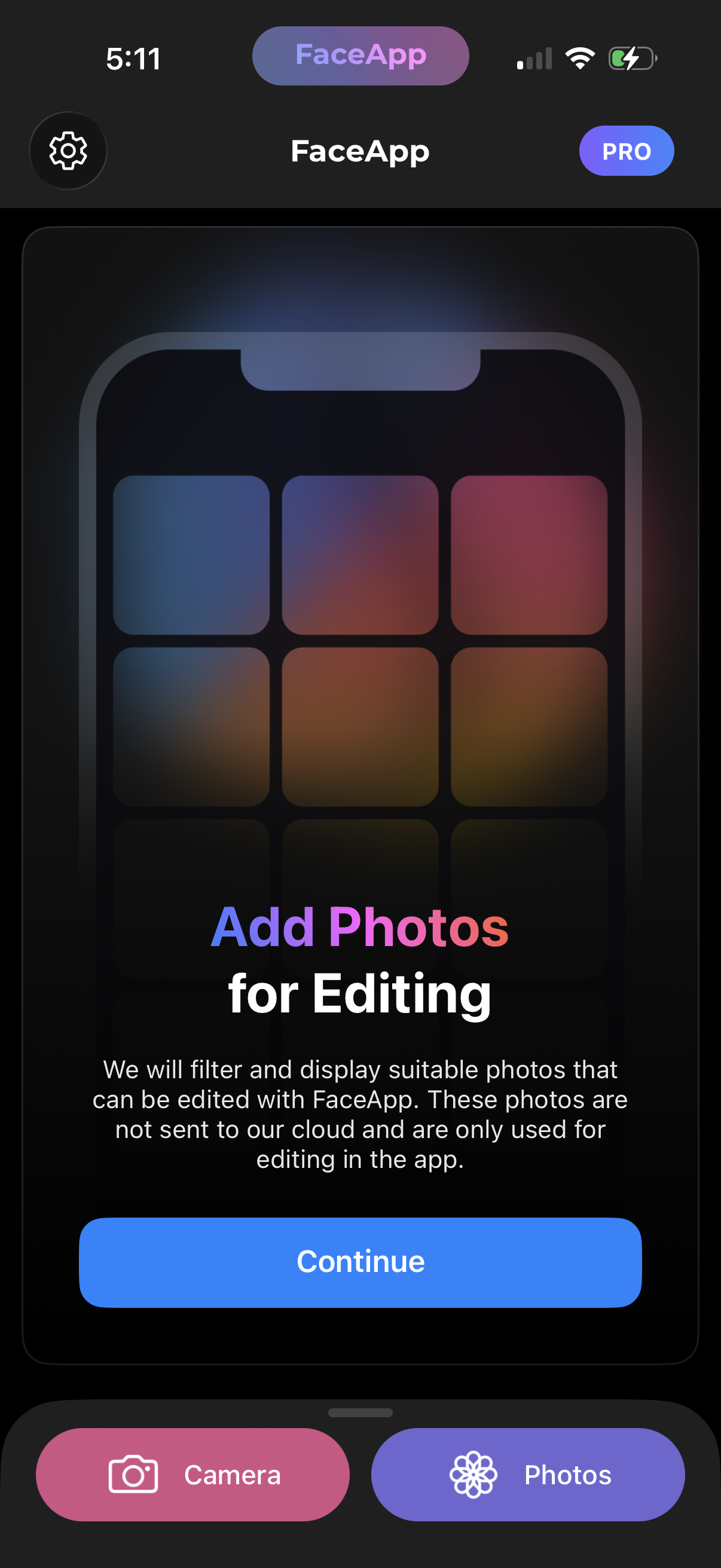Open the settings gear
This screenshot has height=1568, width=721.
pos(68,150)
